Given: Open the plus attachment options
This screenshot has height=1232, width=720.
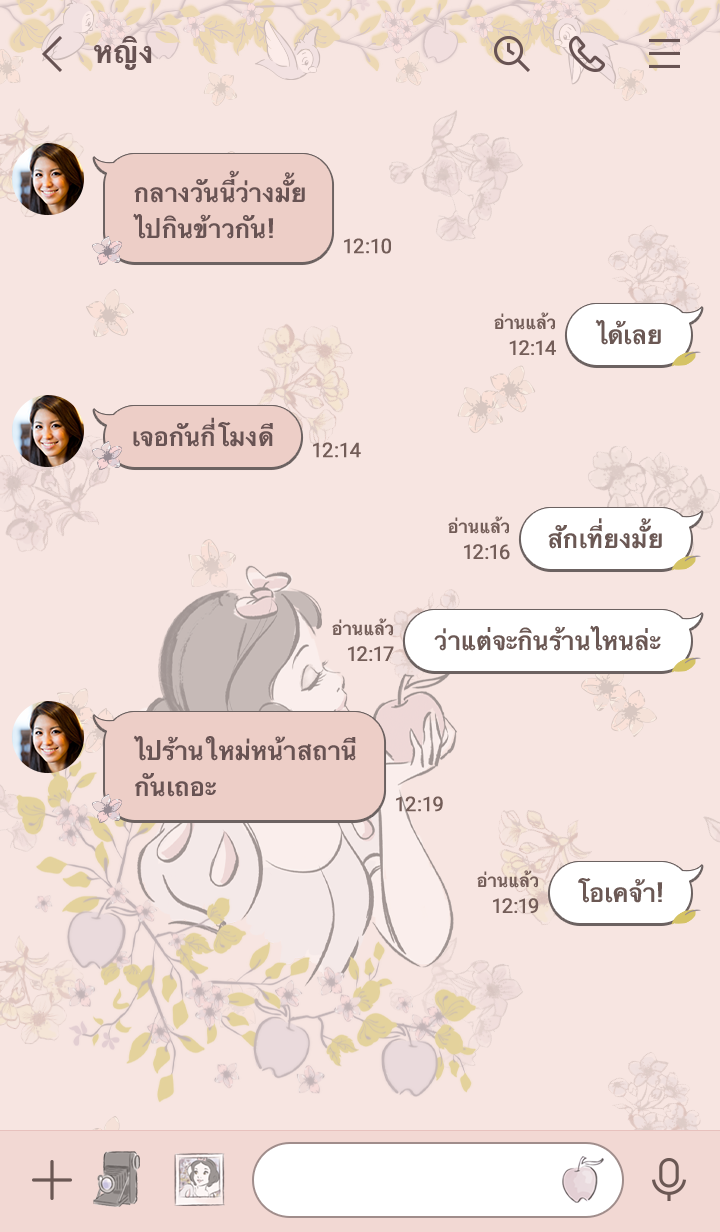Looking at the screenshot, I should point(52,1181).
